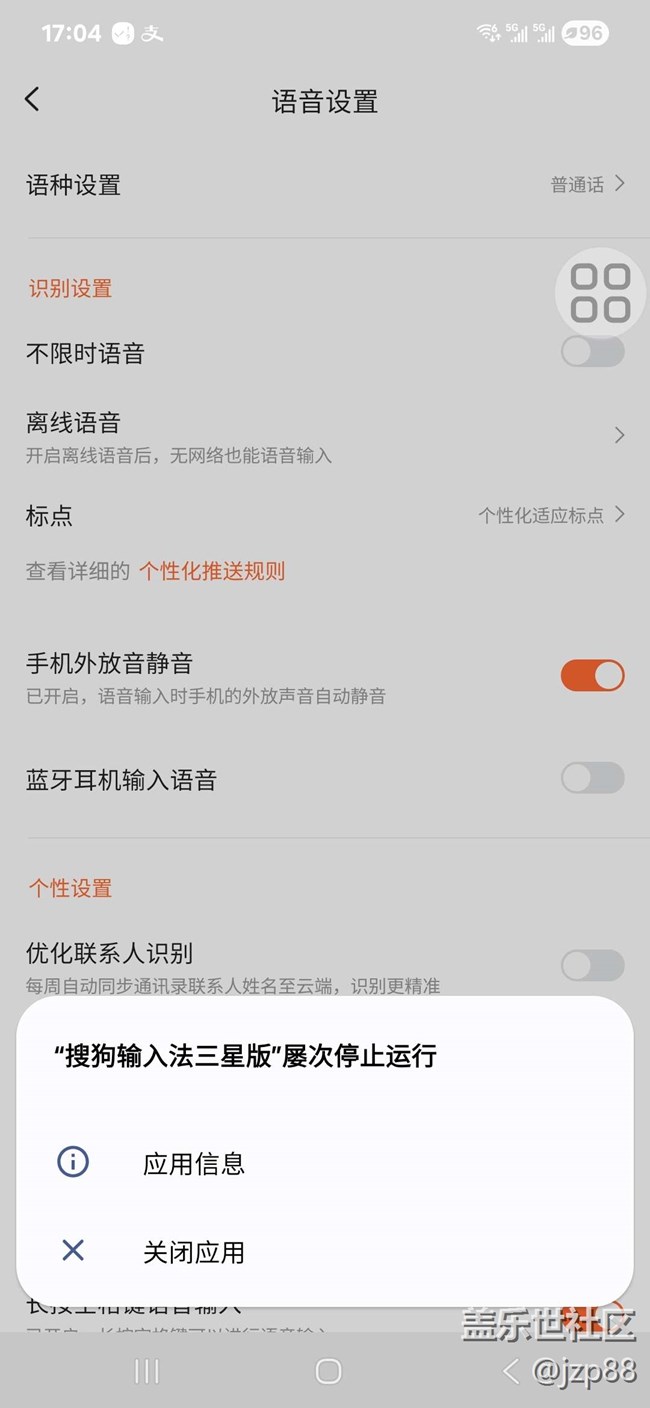650x1408 pixels.
Task: Toggle the 不限时语音 switch
Action: [x=593, y=352]
